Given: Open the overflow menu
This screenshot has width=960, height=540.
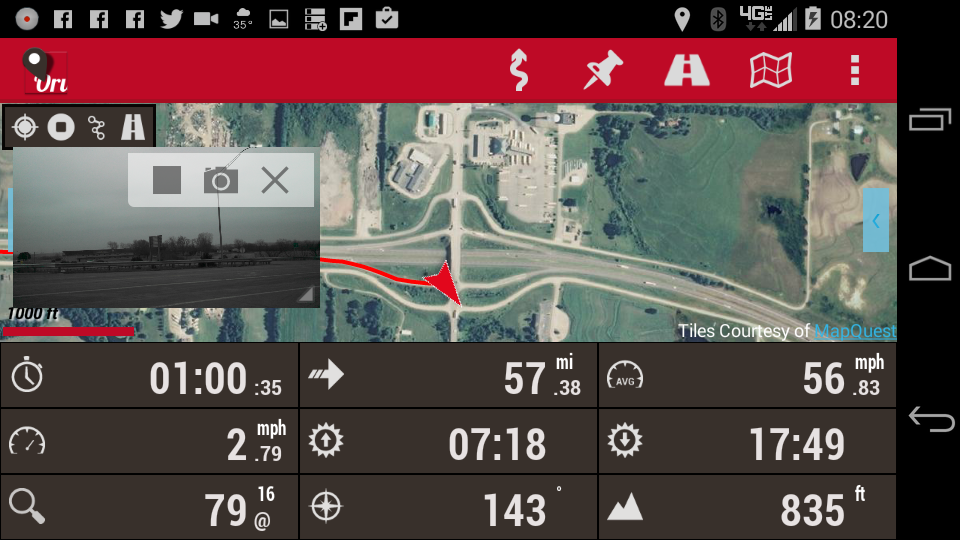Looking at the screenshot, I should (x=854, y=70).
